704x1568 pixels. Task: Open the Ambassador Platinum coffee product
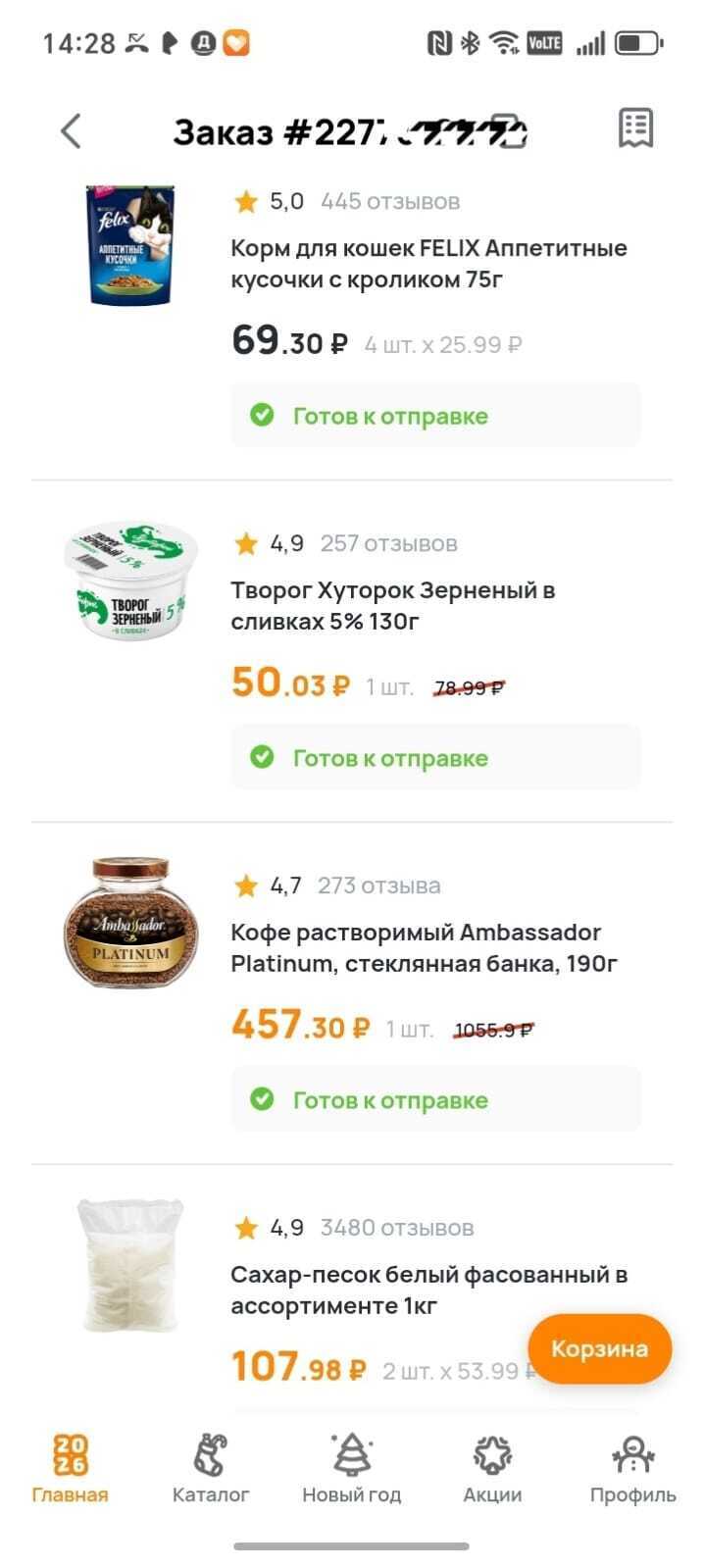[x=424, y=947]
